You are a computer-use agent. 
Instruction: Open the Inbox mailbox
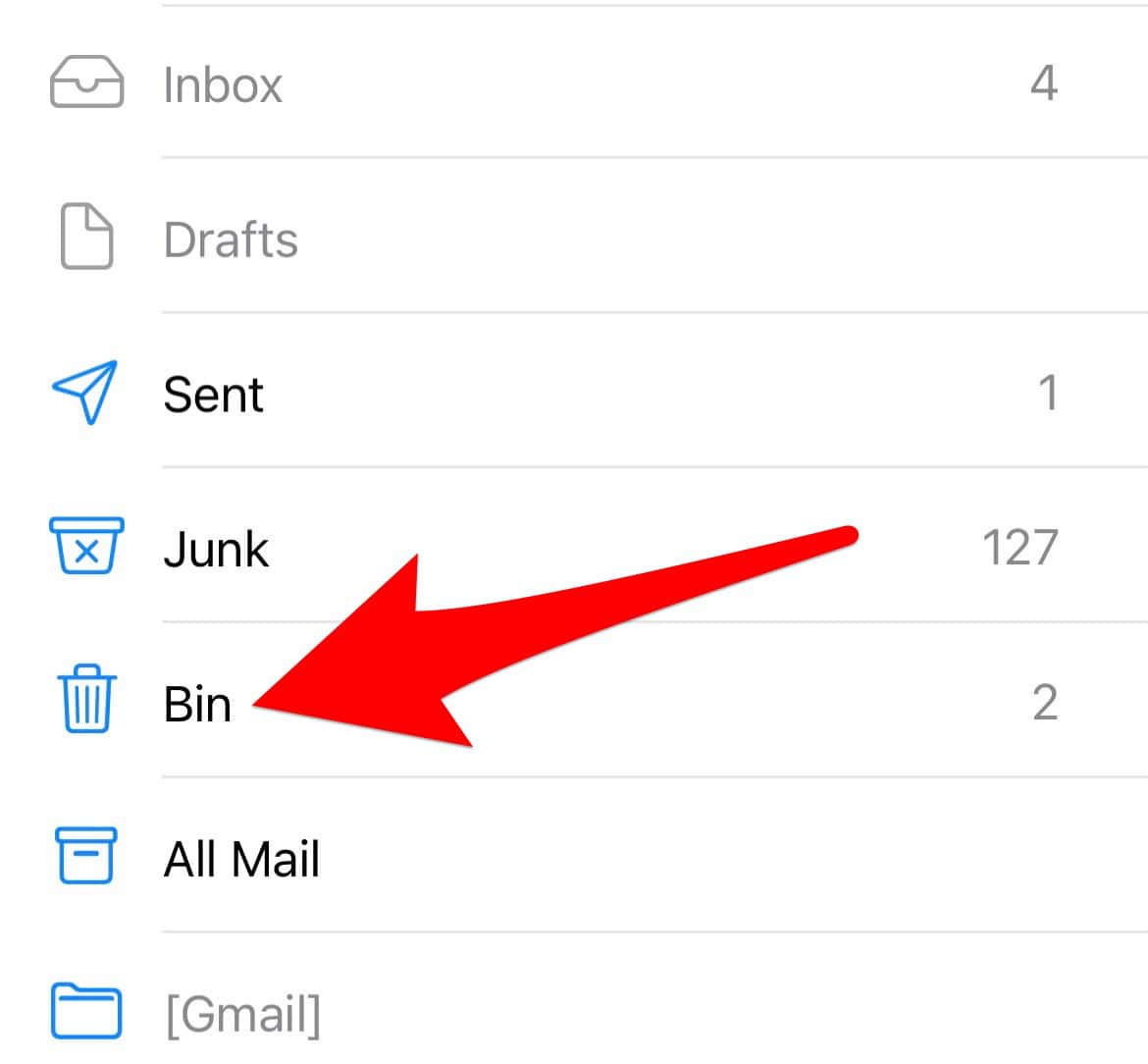pos(223,84)
